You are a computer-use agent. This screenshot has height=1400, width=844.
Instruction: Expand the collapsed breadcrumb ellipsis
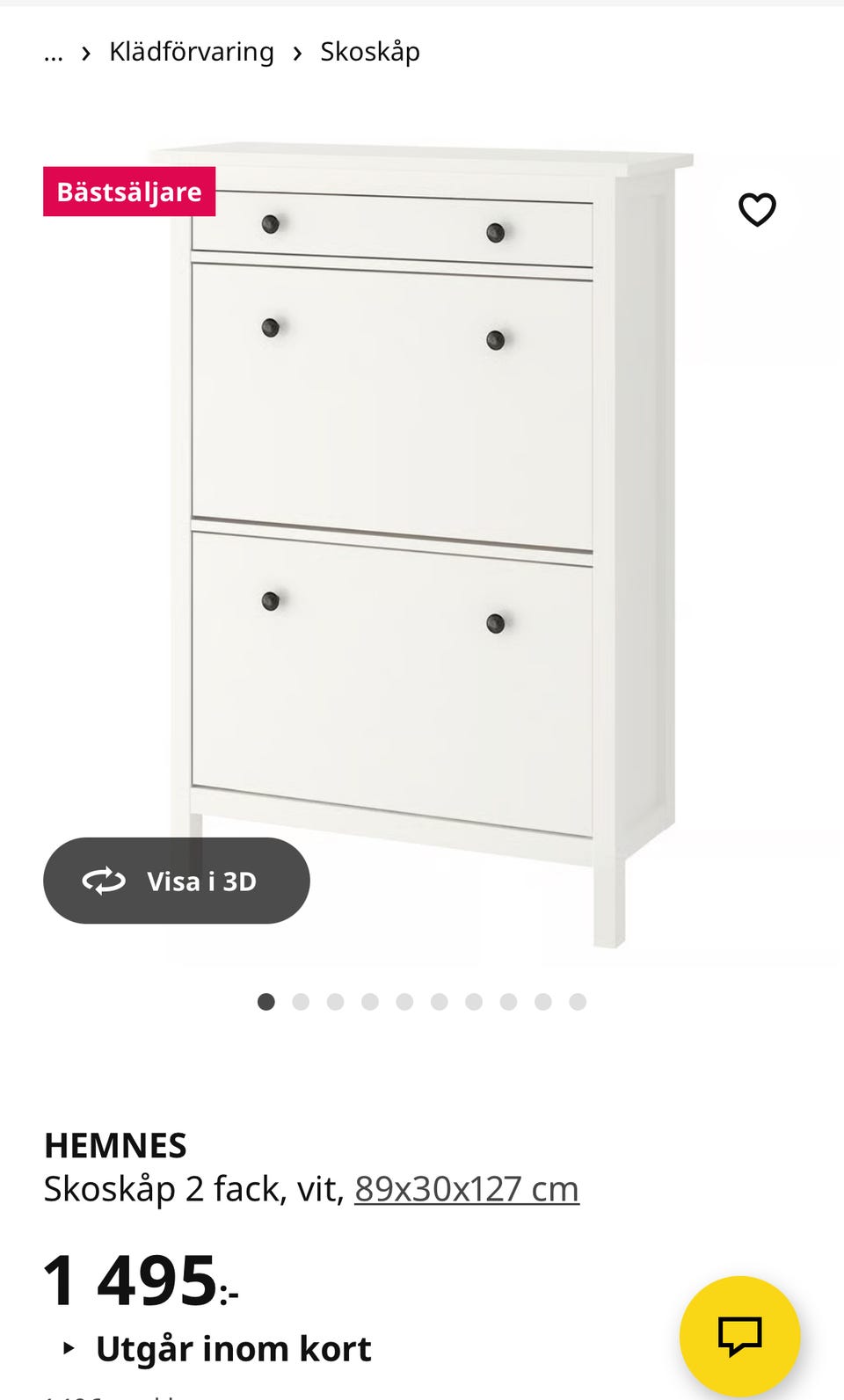coord(54,53)
